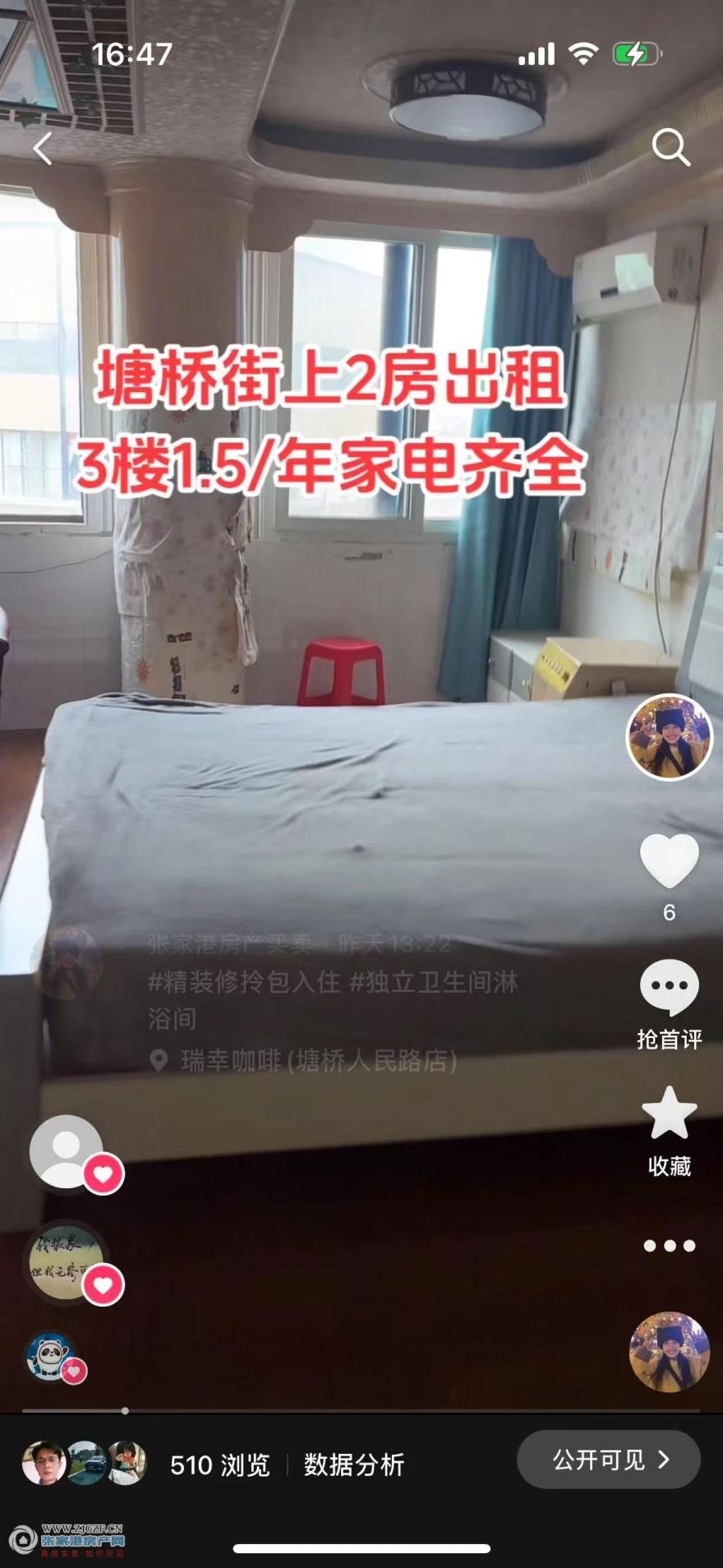Go back using the top-left arrow
Screen dimensions: 723x1568
[43, 149]
